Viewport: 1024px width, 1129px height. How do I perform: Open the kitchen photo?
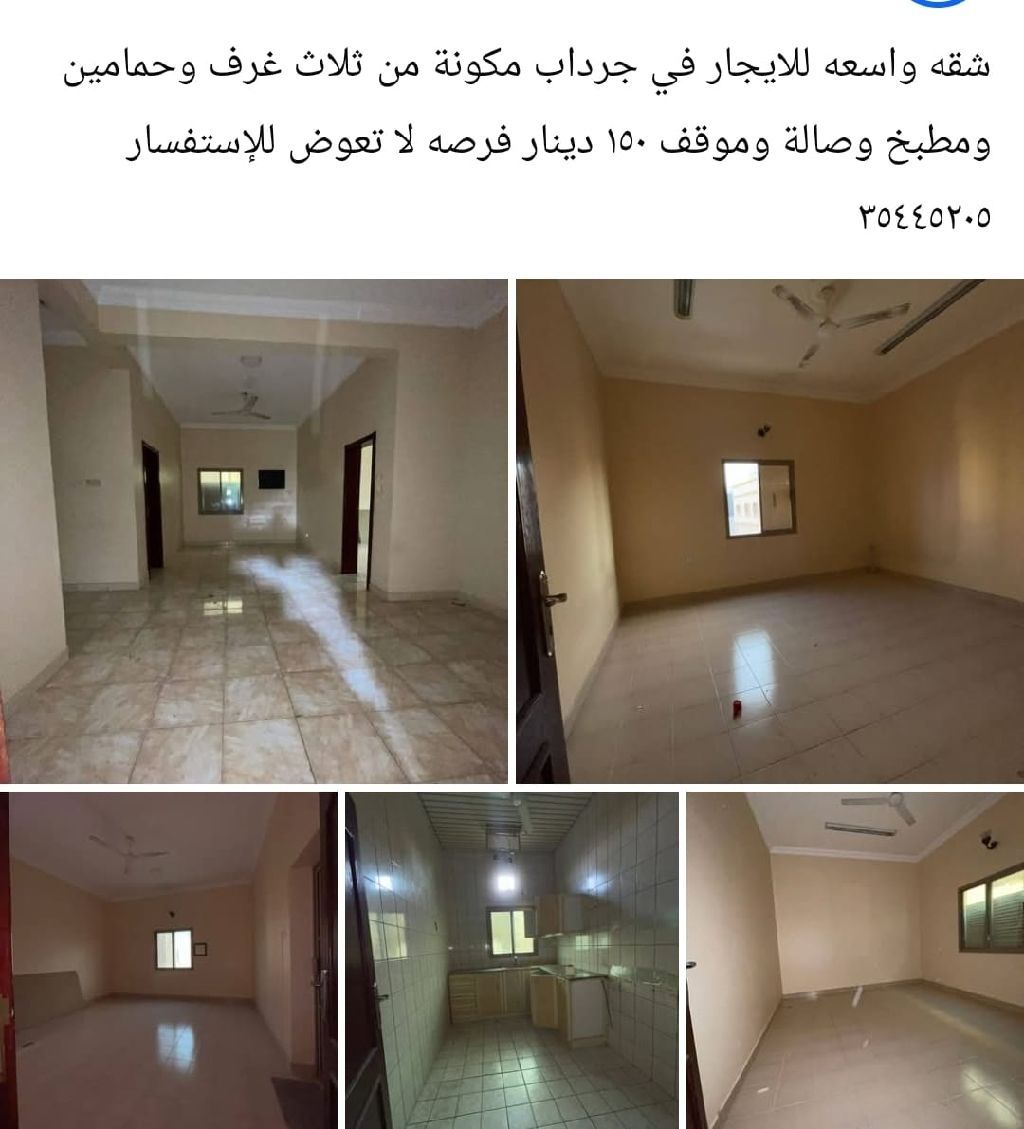(512, 960)
